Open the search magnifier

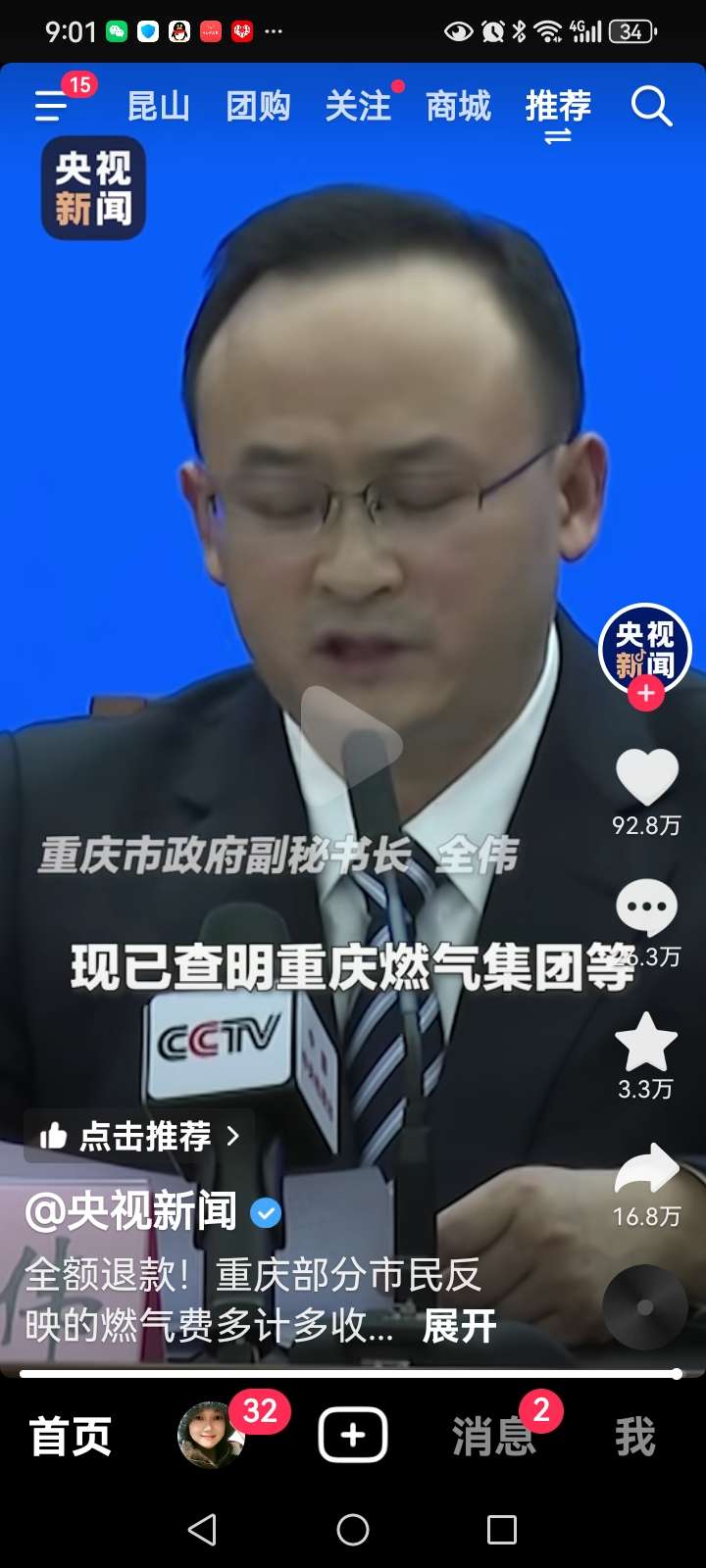coord(651,106)
